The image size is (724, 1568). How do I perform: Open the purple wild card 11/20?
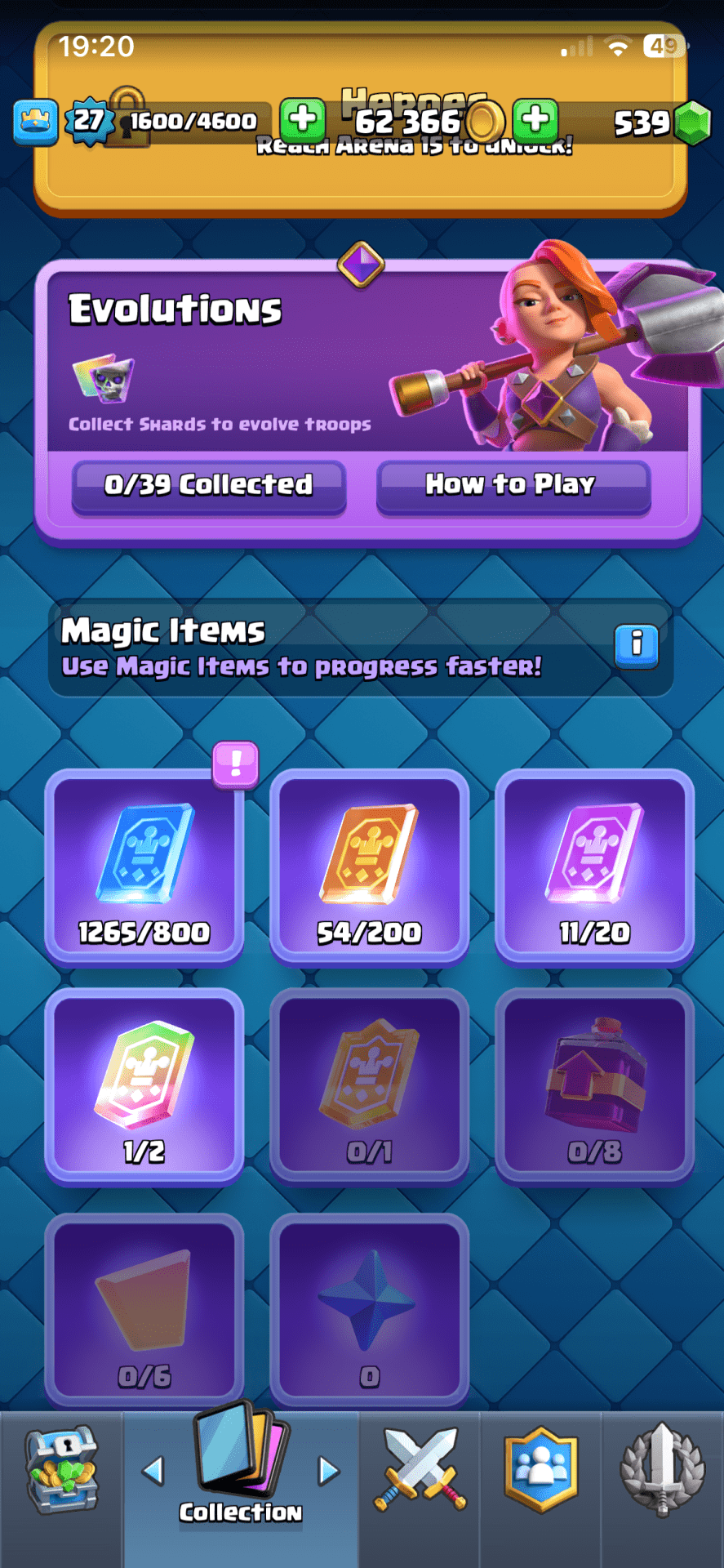coord(595,866)
